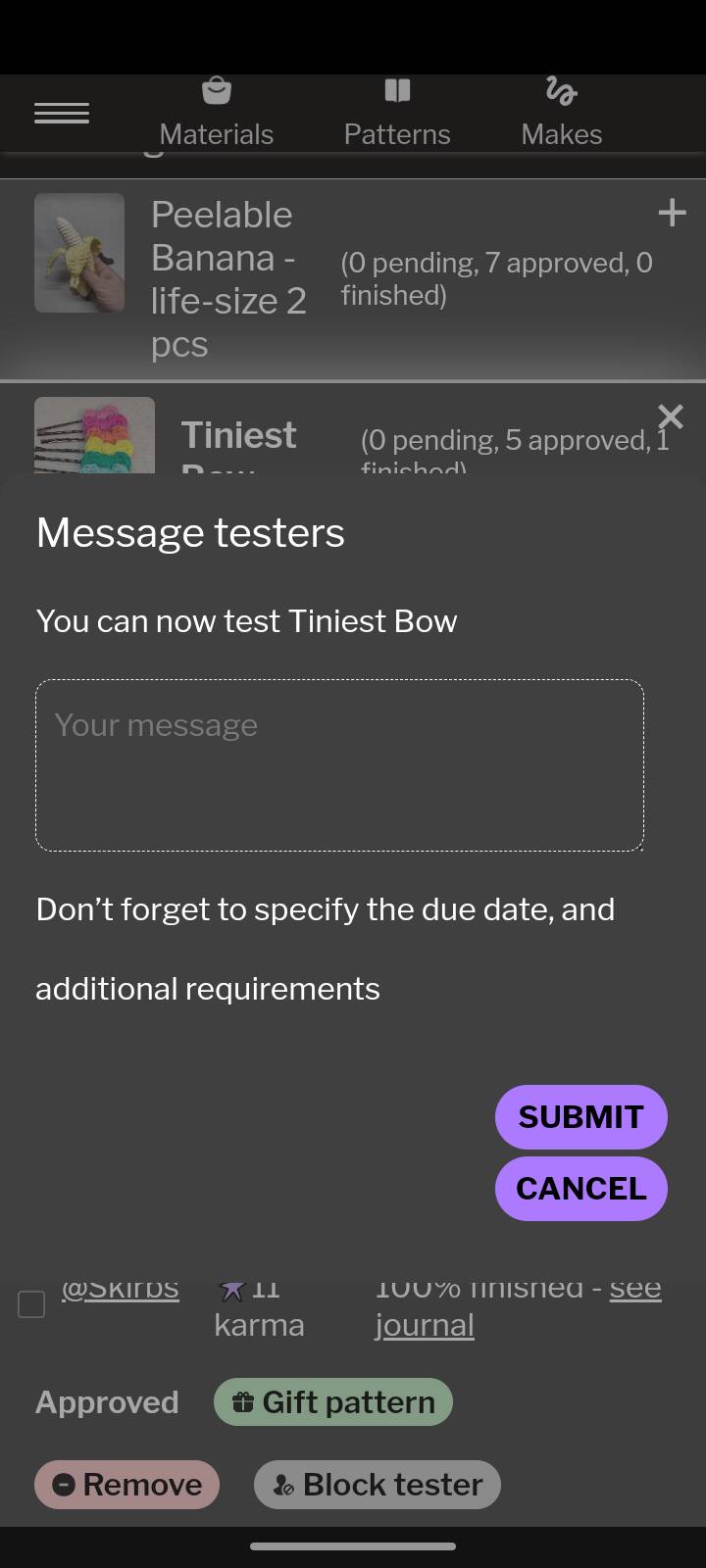
Task: Collapse the Tiniest Bow row with X
Action: pos(671,416)
